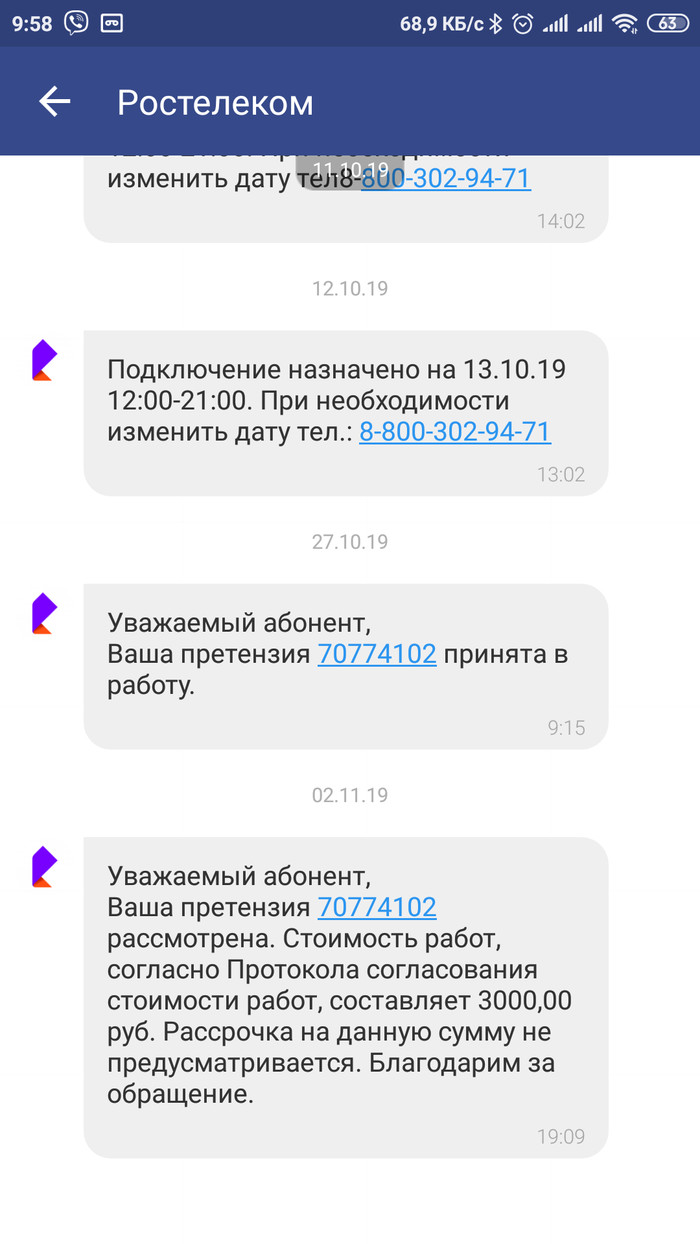Open claim link 70774102 in the 19:09 message
Image resolution: width=700 pixels, height=1244 pixels.
tap(377, 908)
